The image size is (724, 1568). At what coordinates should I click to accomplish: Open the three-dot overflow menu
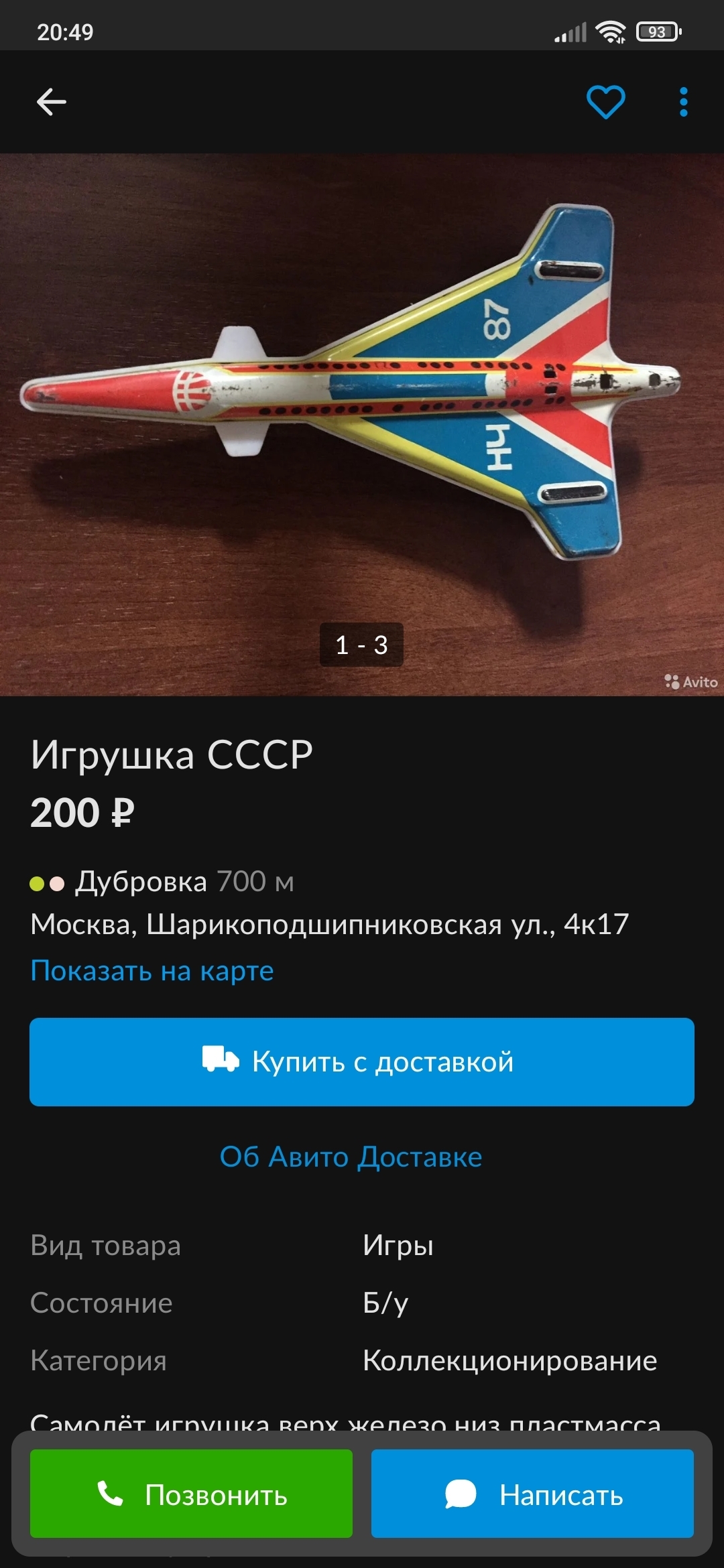pos(683,102)
